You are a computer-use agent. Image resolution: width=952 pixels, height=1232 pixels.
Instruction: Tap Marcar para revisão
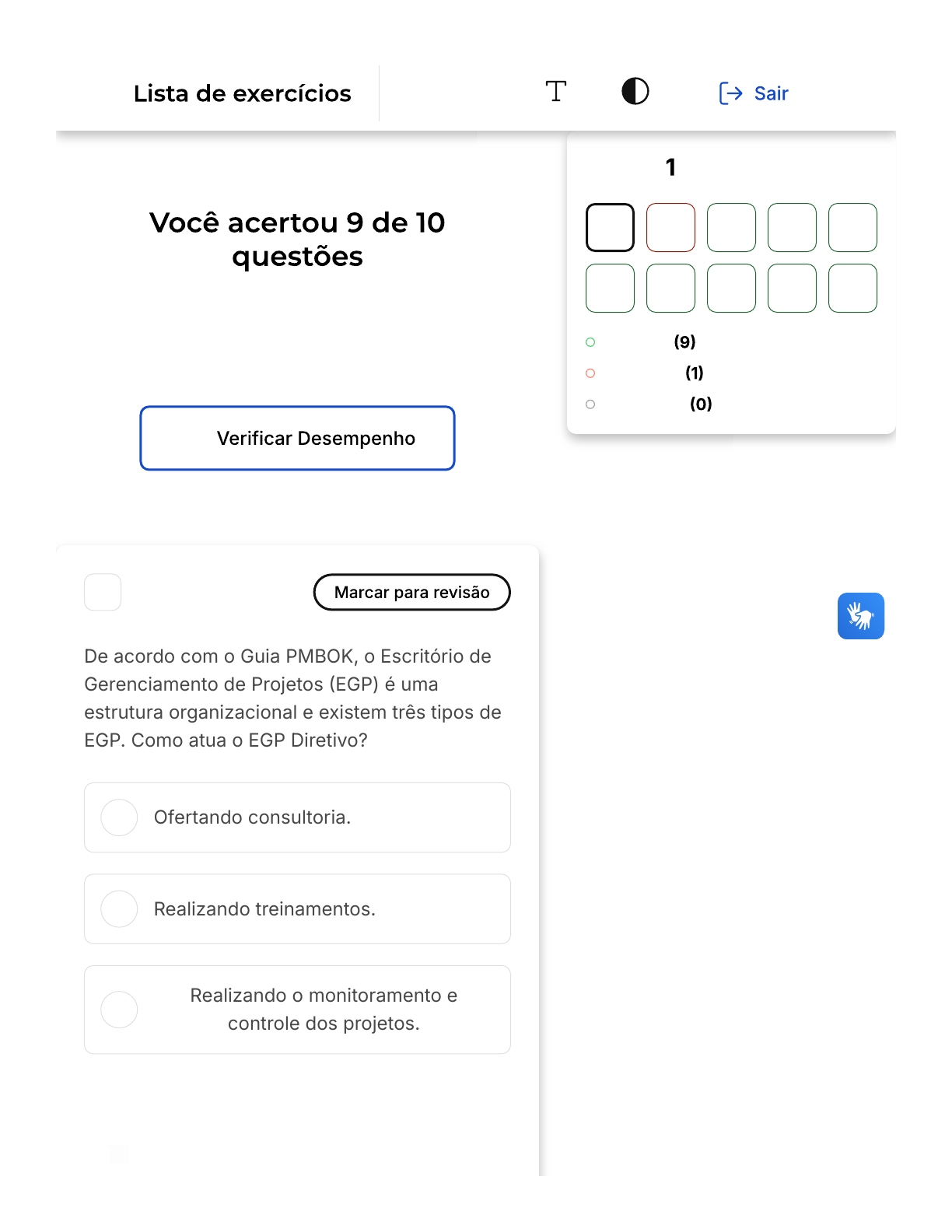pyautogui.click(x=411, y=593)
